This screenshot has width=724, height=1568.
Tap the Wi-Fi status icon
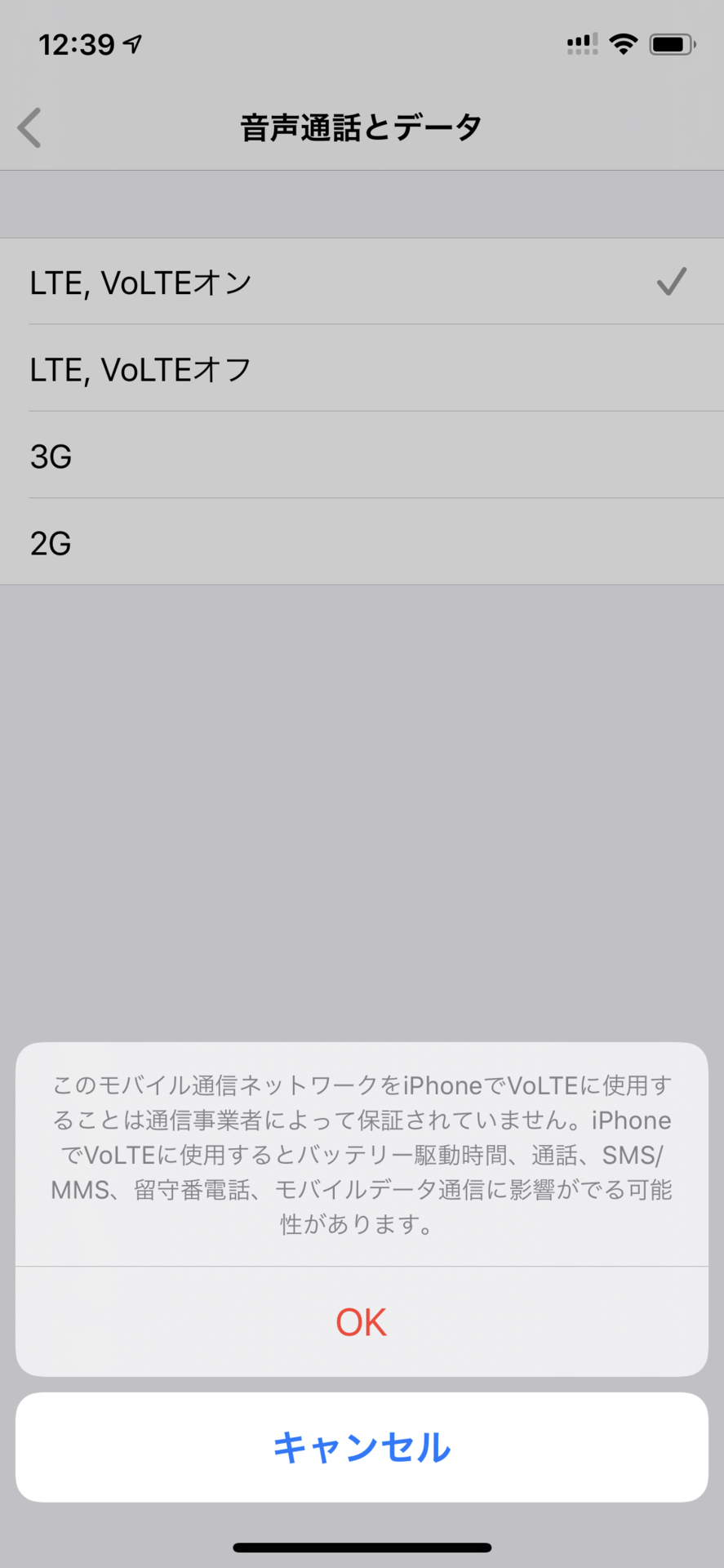pos(624,45)
